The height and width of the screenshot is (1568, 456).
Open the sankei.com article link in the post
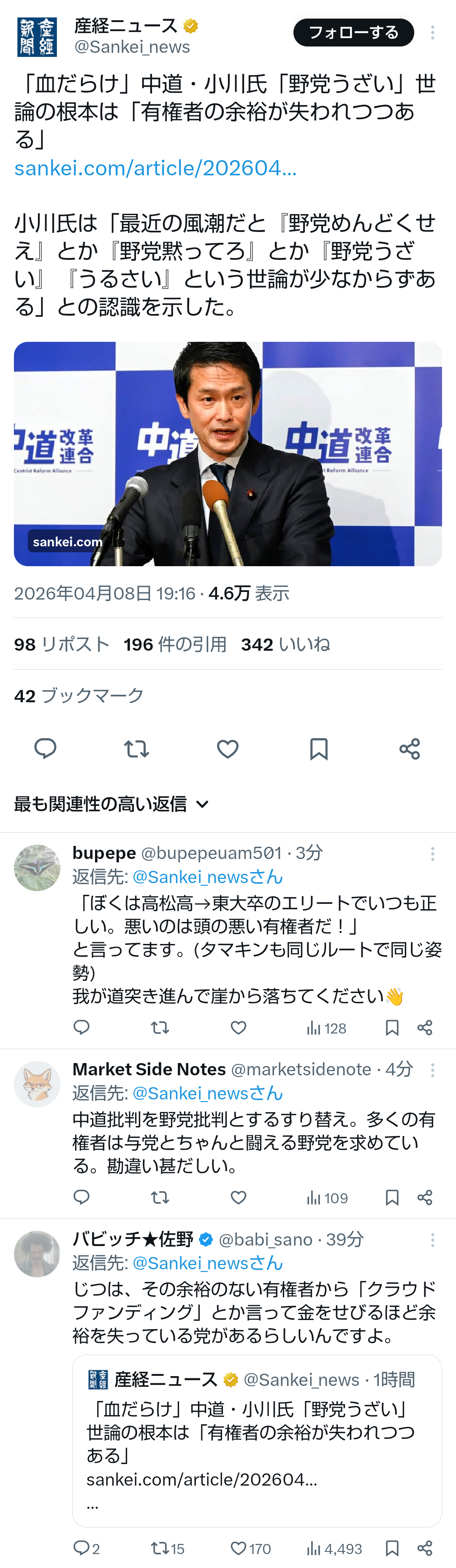click(x=156, y=168)
